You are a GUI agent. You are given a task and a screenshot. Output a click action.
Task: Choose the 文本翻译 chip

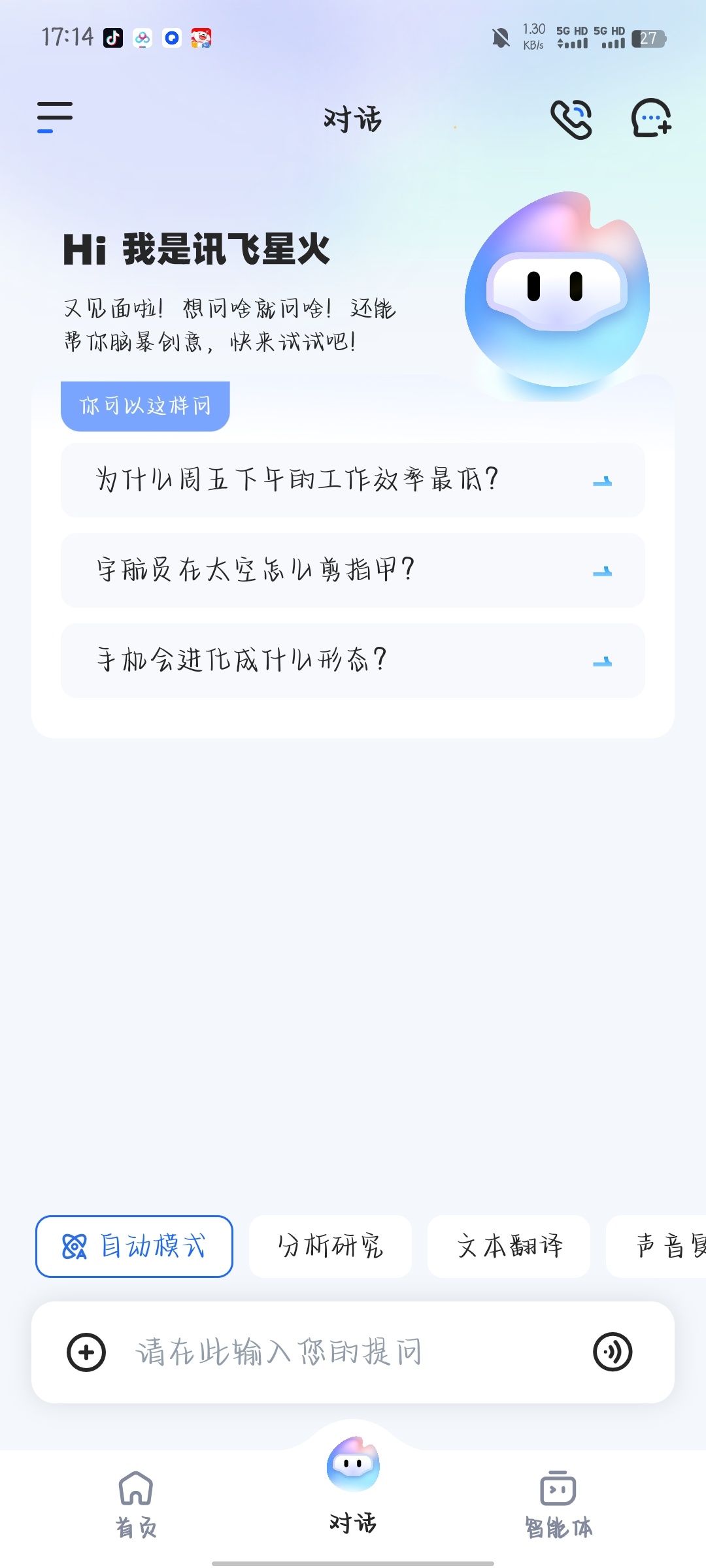[x=509, y=1246]
